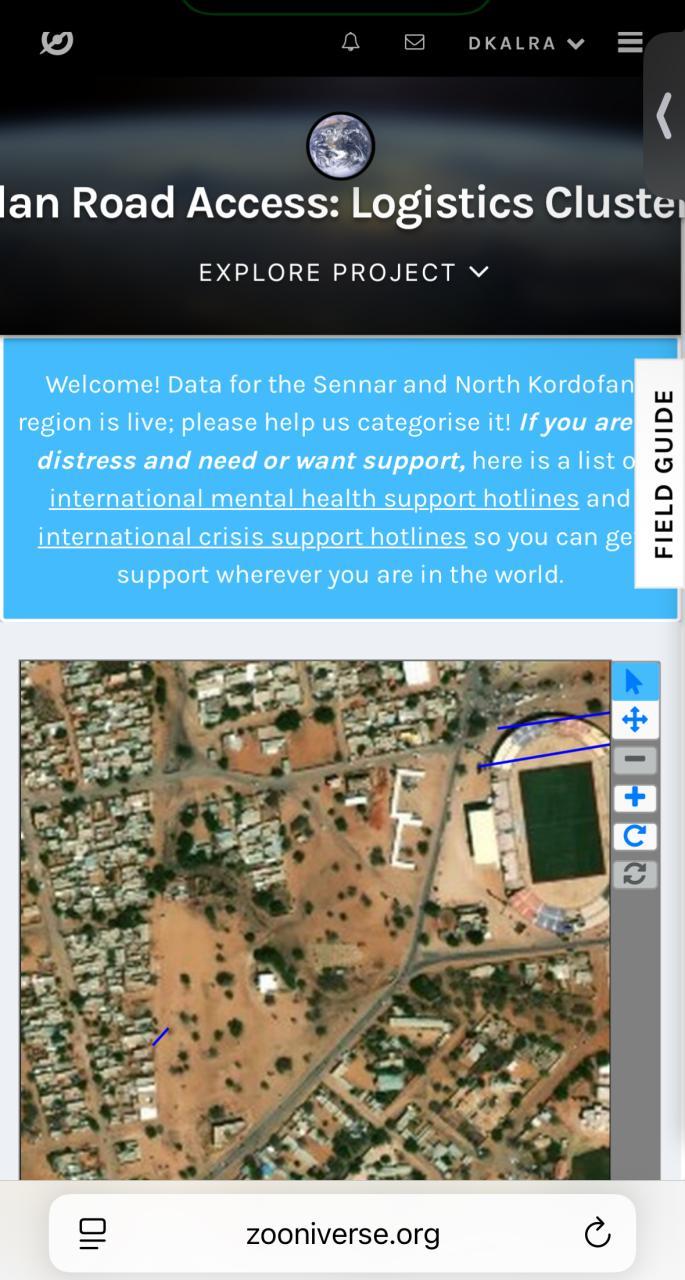Zoom in on the satellite image

tap(634, 797)
